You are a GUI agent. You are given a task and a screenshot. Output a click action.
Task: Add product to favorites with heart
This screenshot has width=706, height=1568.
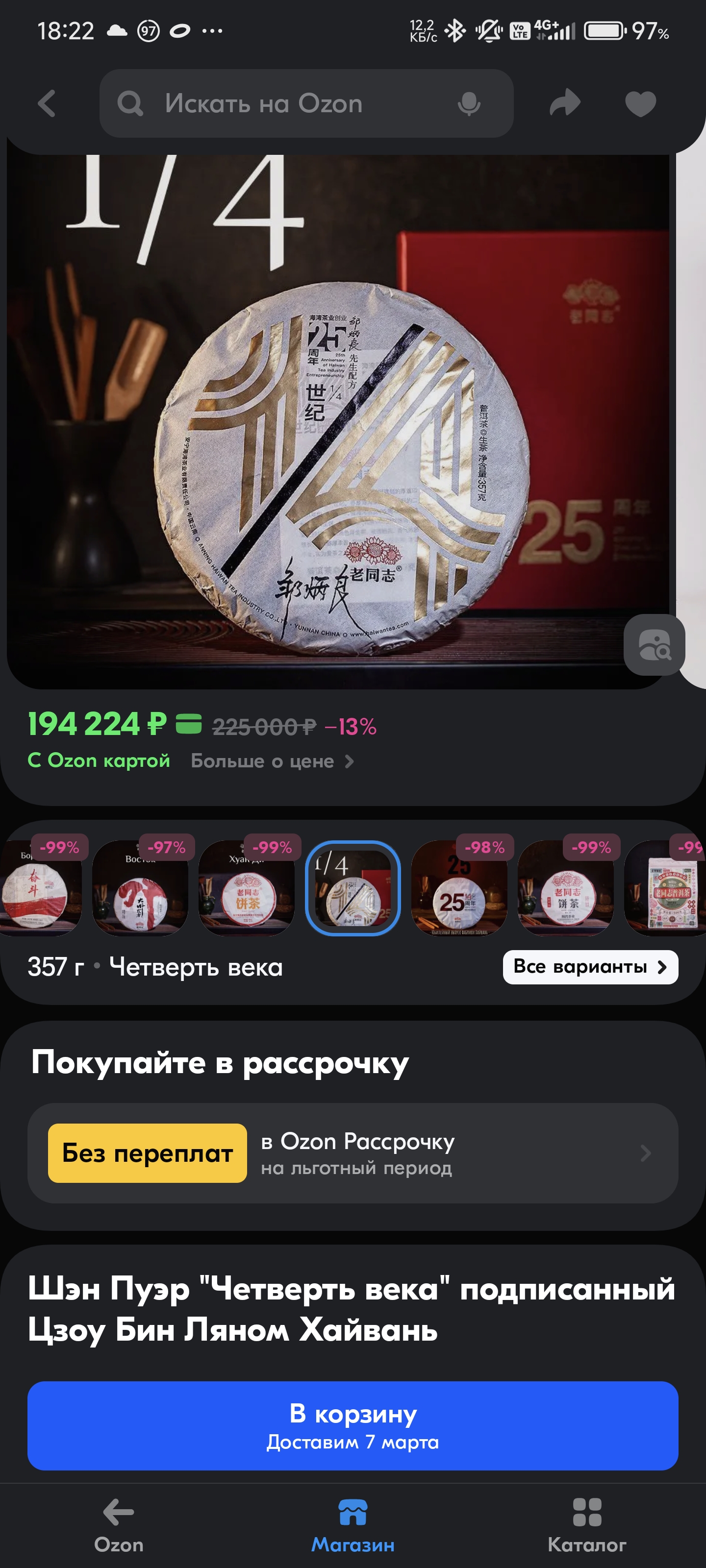pyautogui.click(x=640, y=103)
